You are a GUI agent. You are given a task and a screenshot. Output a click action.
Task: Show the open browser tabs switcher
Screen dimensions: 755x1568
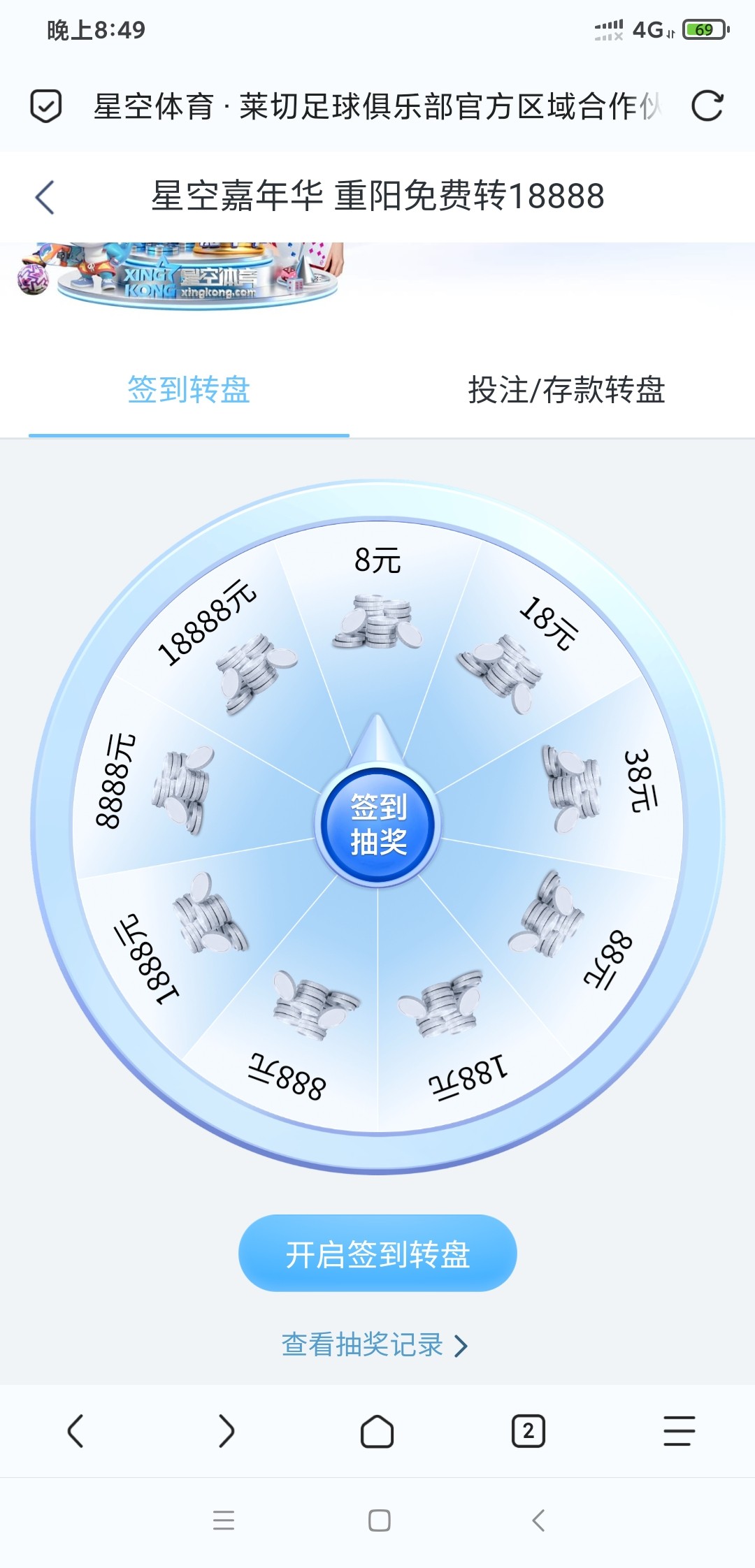(x=528, y=1431)
